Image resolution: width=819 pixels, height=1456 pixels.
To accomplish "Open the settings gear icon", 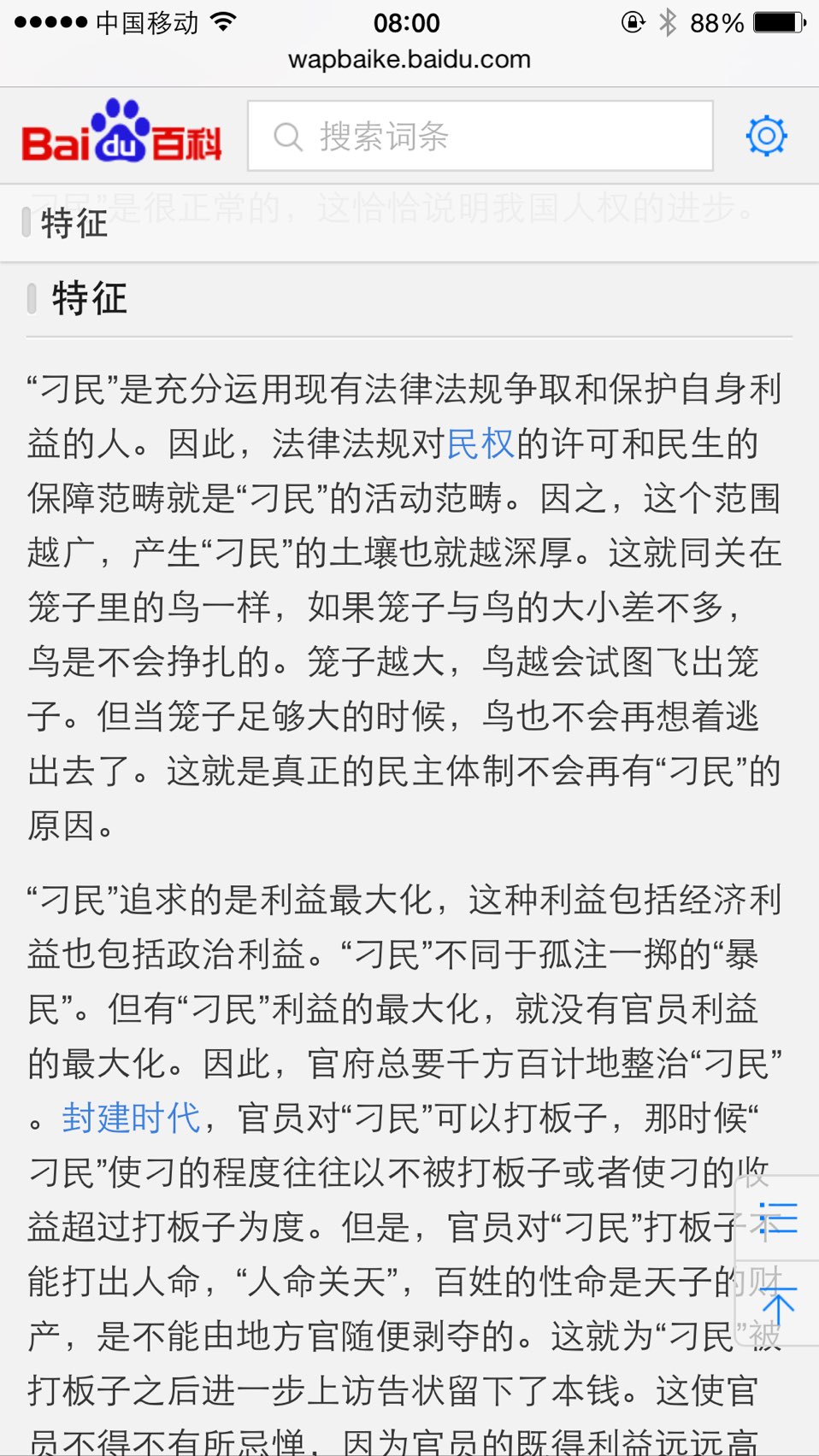I will 766,136.
